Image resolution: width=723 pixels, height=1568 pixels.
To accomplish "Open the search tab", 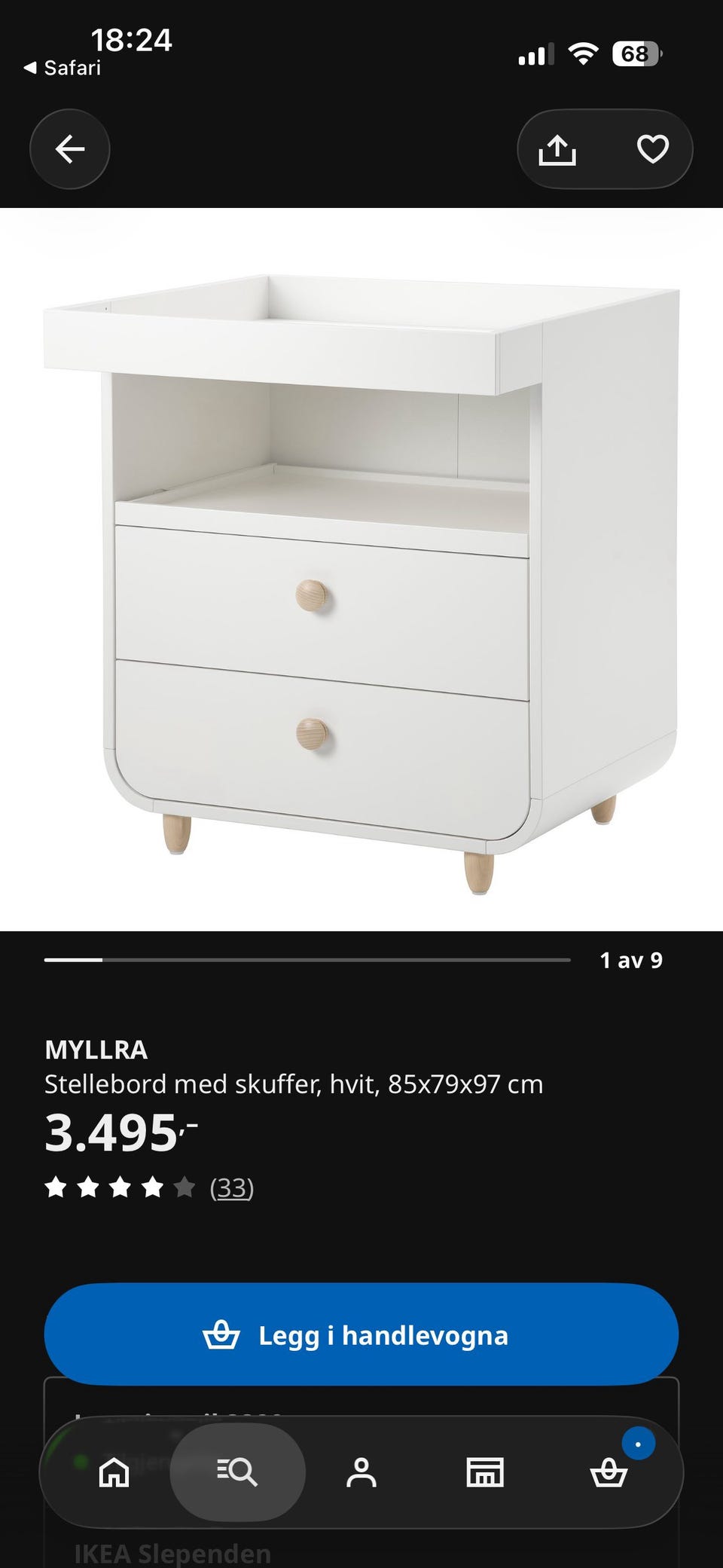I will (x=237, y=1472).
